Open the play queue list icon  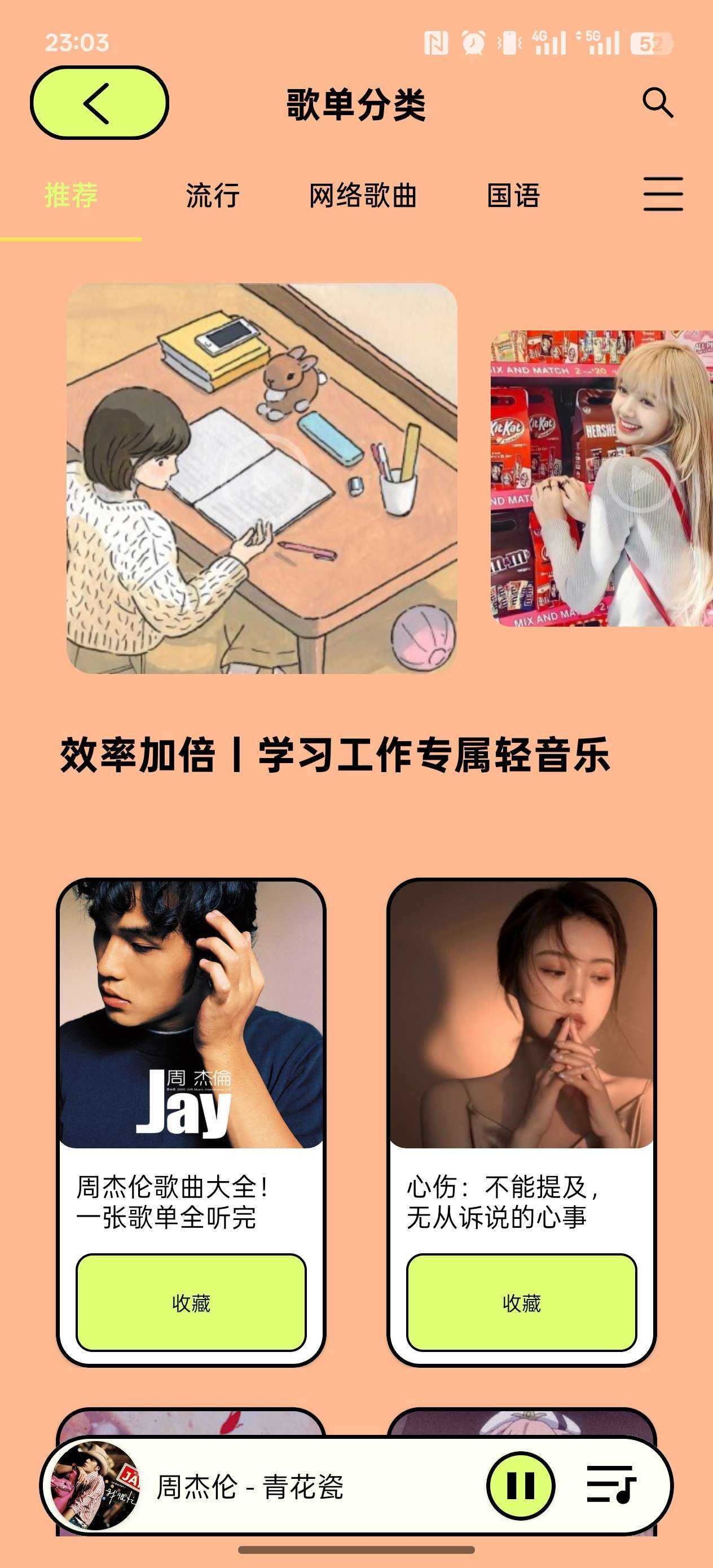coord(611,1486)
